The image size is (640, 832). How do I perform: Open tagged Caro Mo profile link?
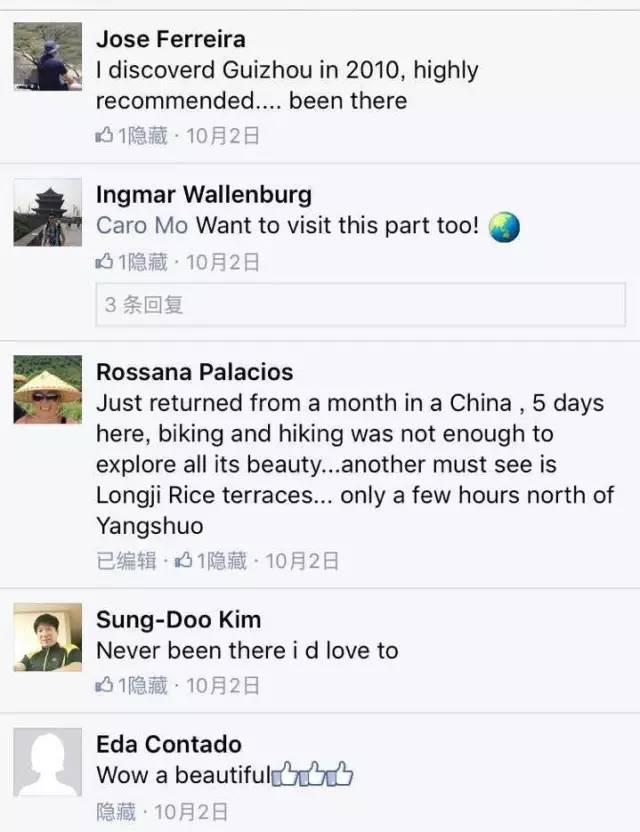[141, 225]
